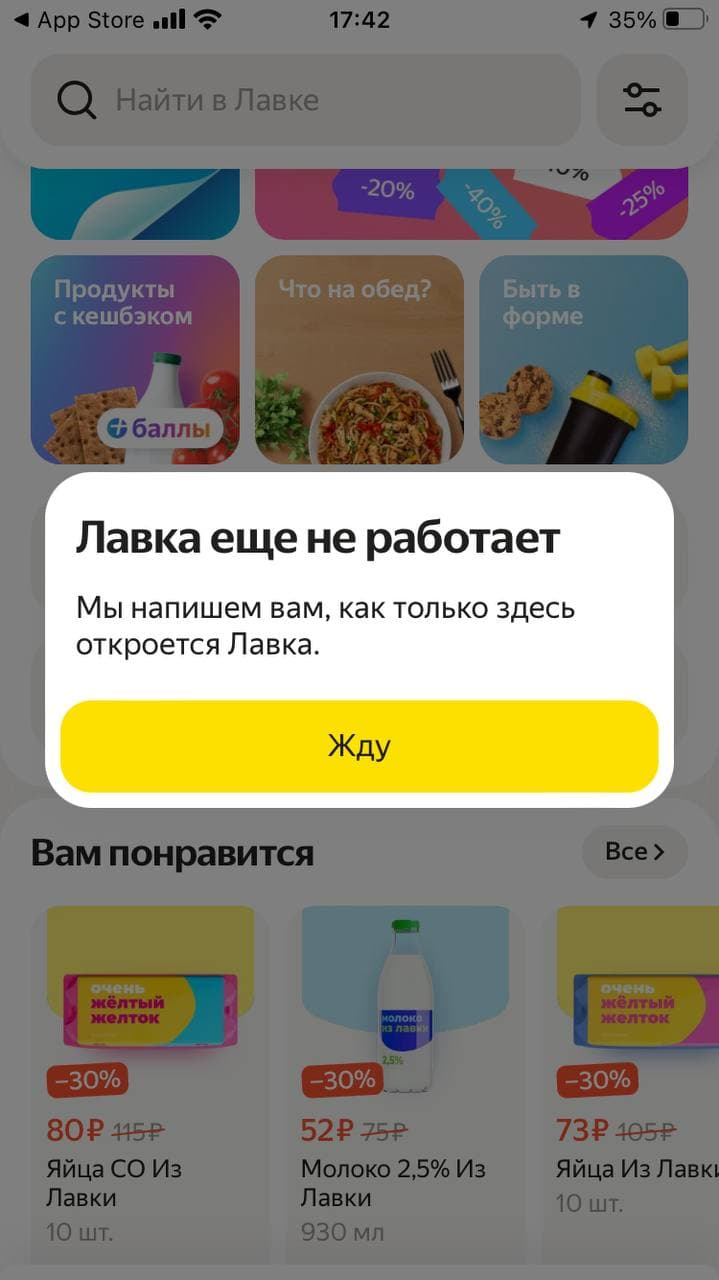Screen dimensions: 719x1280
Task: Open the Что на обед? category
Action: [x=359, y=360]
